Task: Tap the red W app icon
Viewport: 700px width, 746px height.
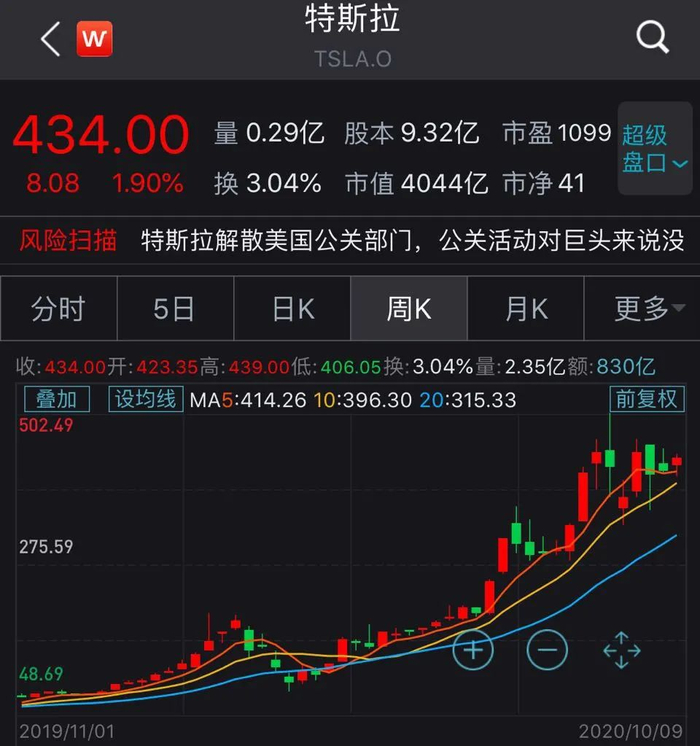Action: (x=95, y=39)
